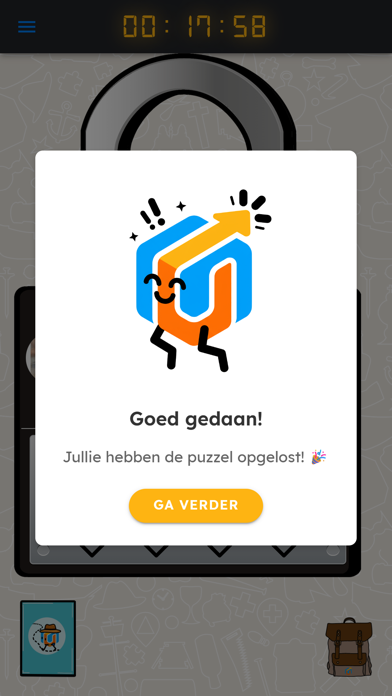Open the teal explorer card
This screenshot has width=392, height=696.
48,638
